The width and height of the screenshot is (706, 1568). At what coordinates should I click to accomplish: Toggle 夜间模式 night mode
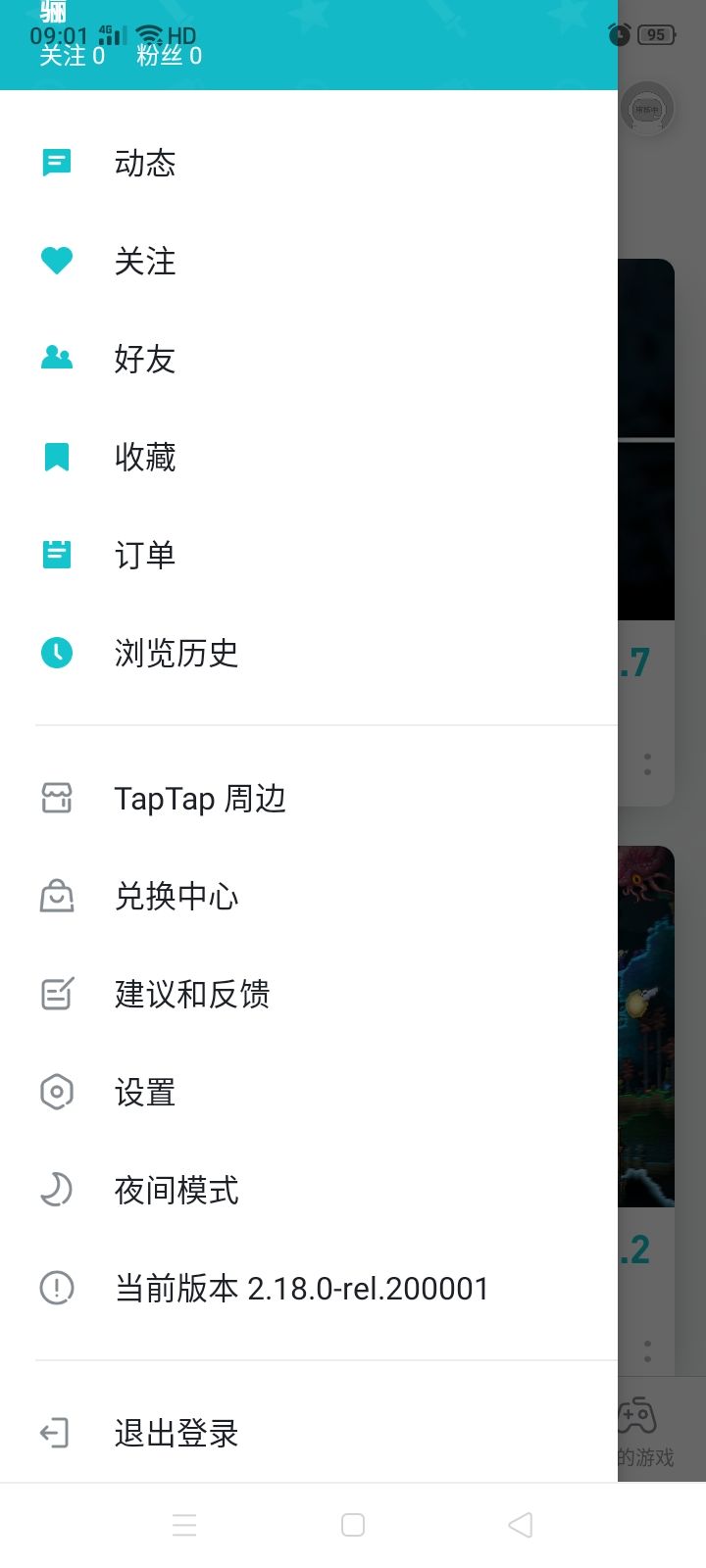pyautogui.click(x=174, y=1190)
